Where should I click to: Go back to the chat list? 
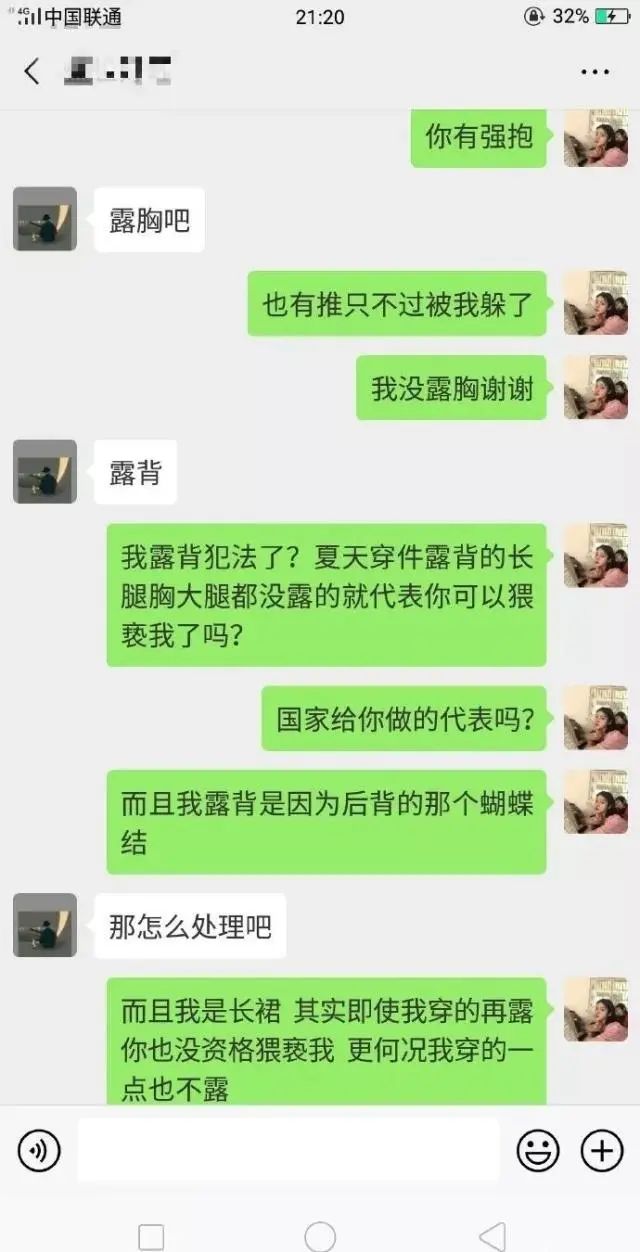click(32, 71)
